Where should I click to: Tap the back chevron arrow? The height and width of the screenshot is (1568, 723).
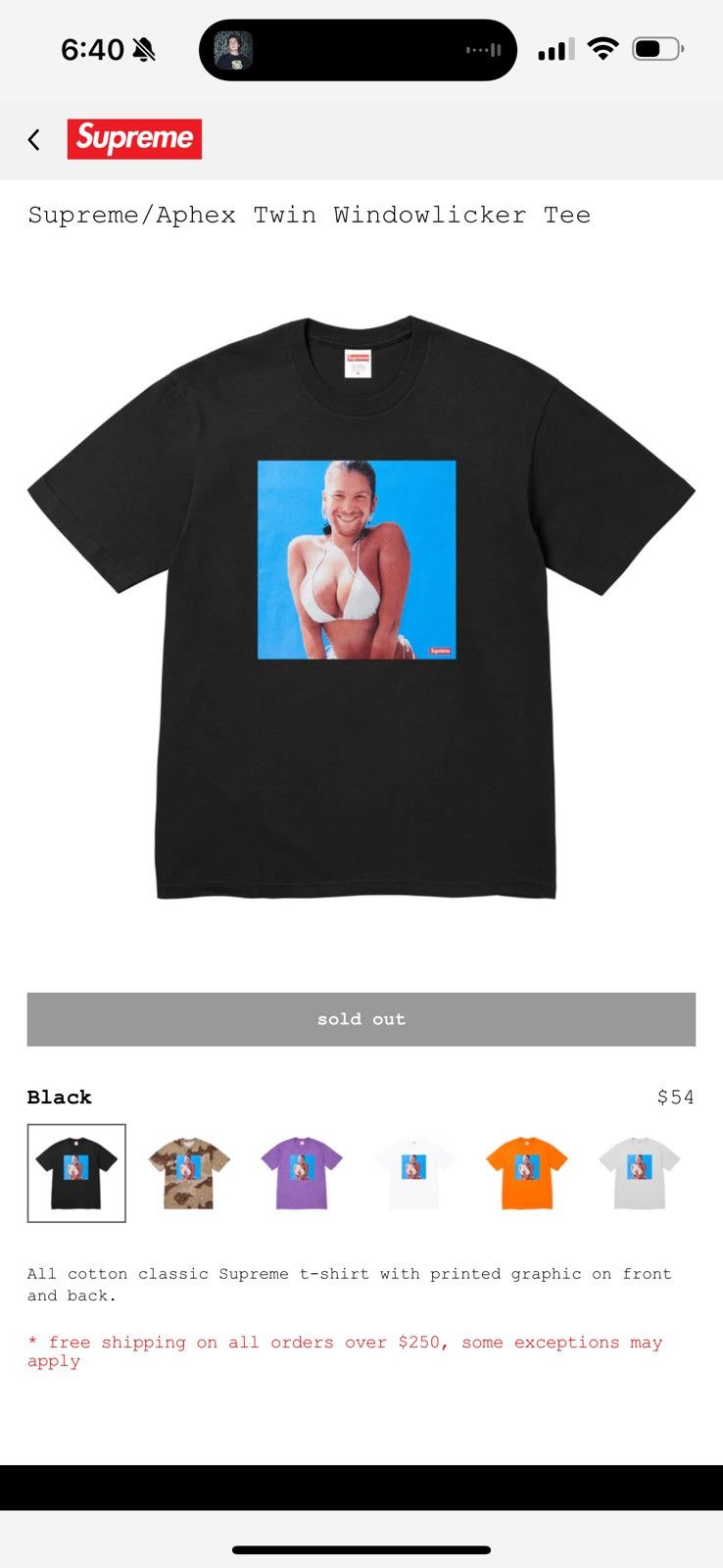tap(33, 139)
